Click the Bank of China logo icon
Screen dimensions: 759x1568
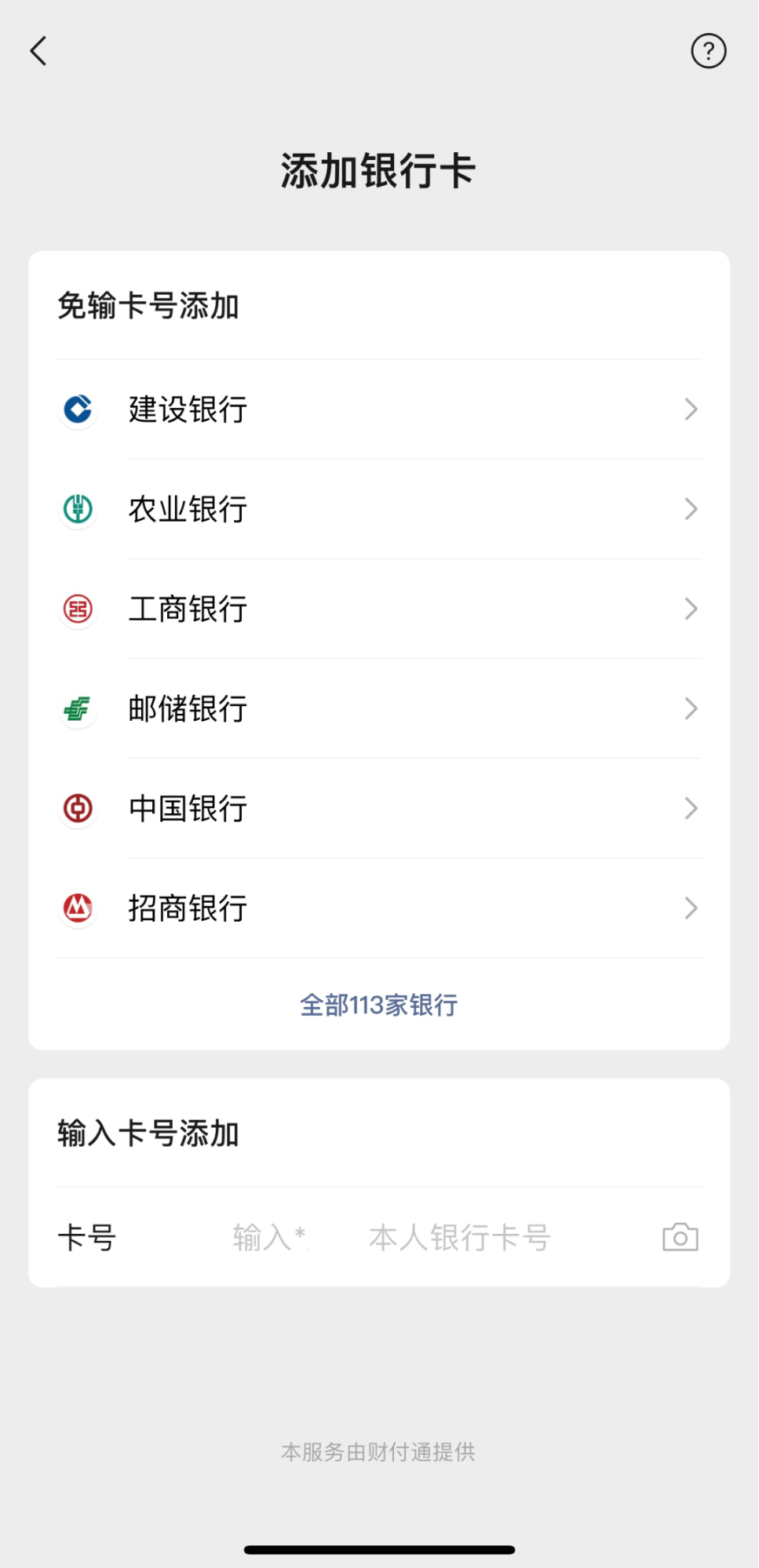(77, 808)
